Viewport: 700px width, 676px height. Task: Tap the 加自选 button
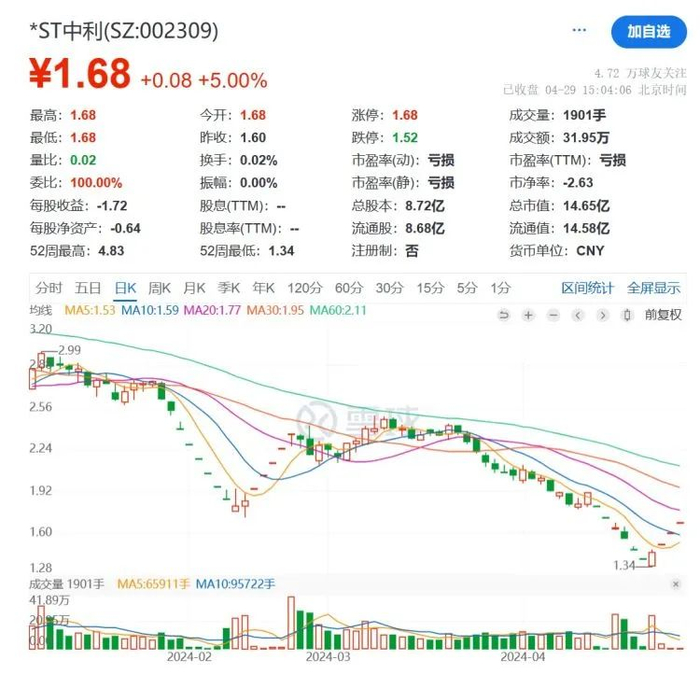[x=648, y=32]
